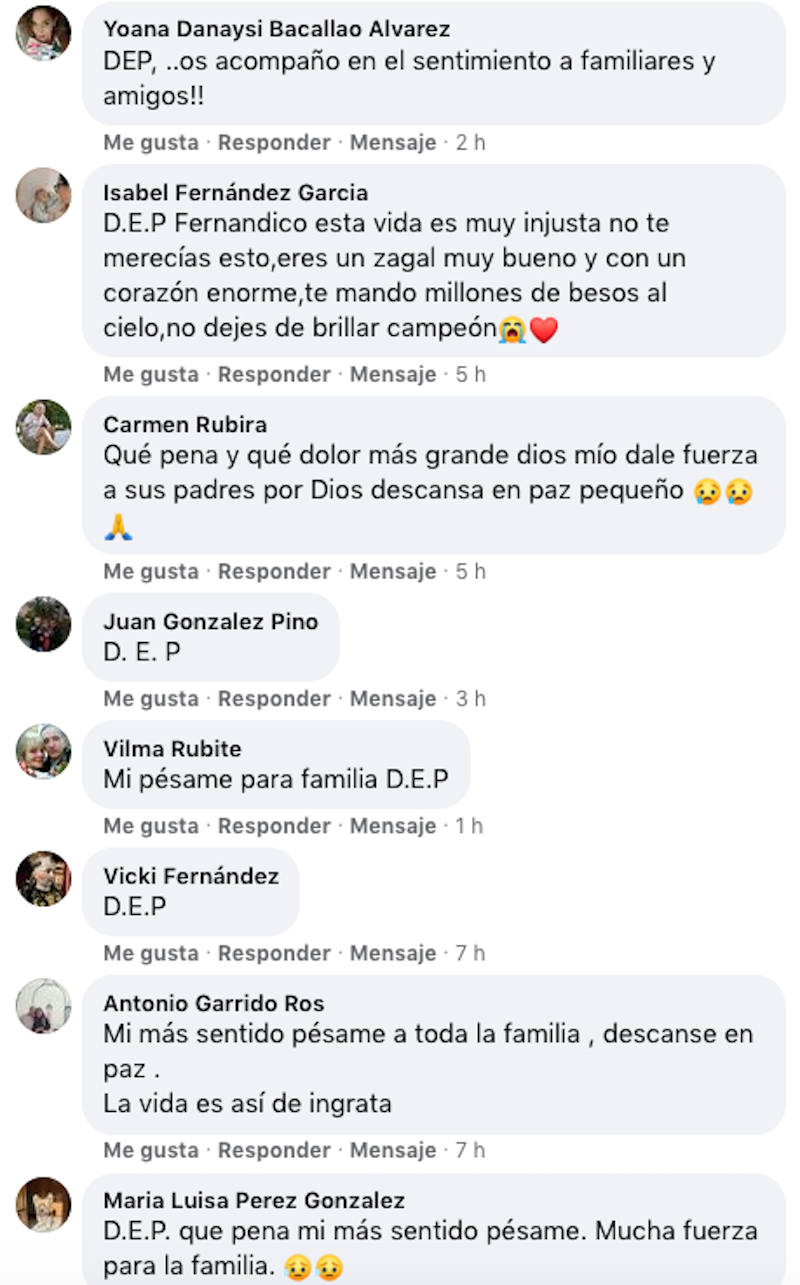This screenshot has height=1285, width=800.
Task: Like Juan Gonzalez Pino's comment
Action: [x=151, y=698]
